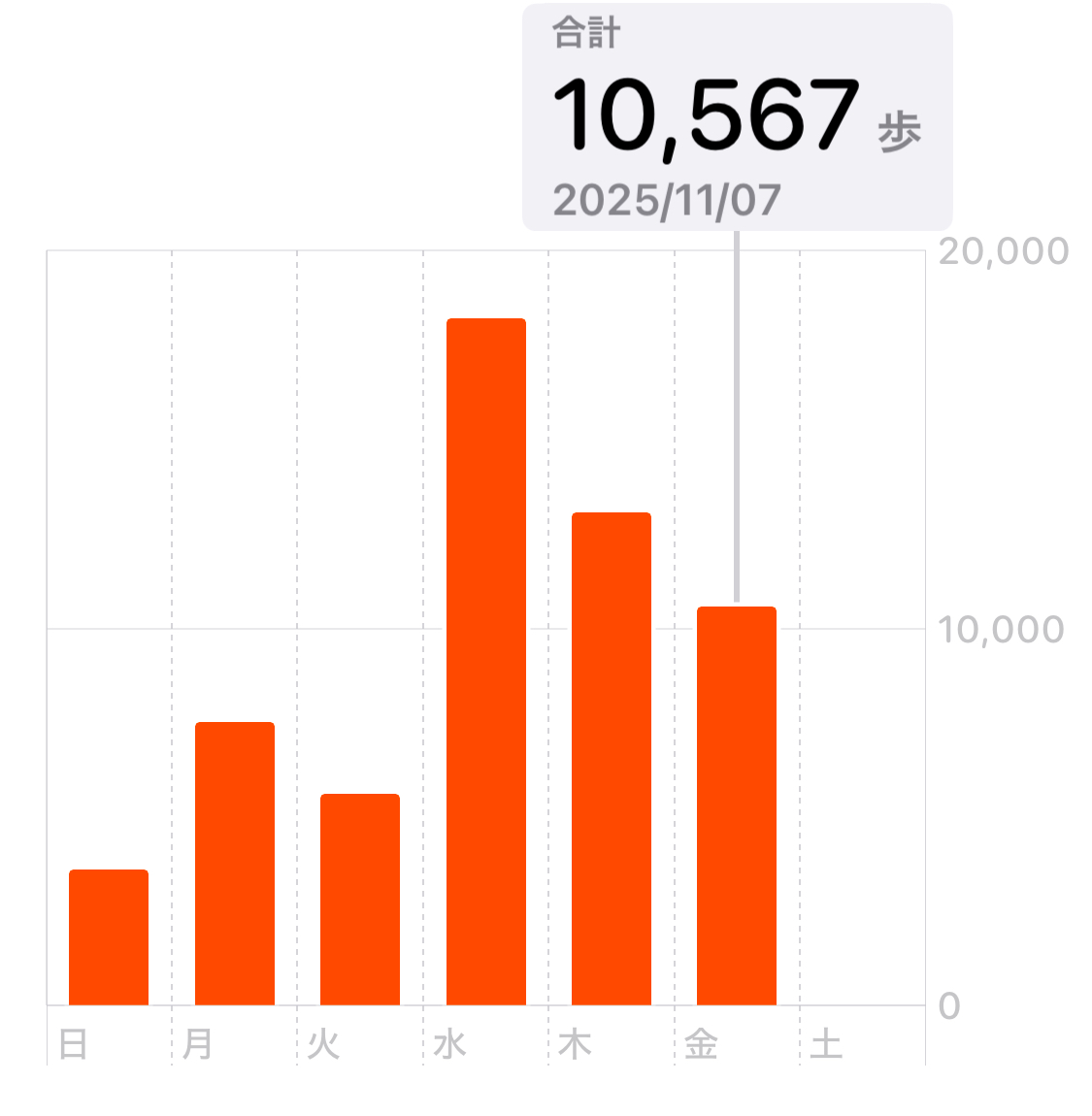View Thursday (木) step total bar
This screenshot has height=1116, width=1092.
click(612, 759)
